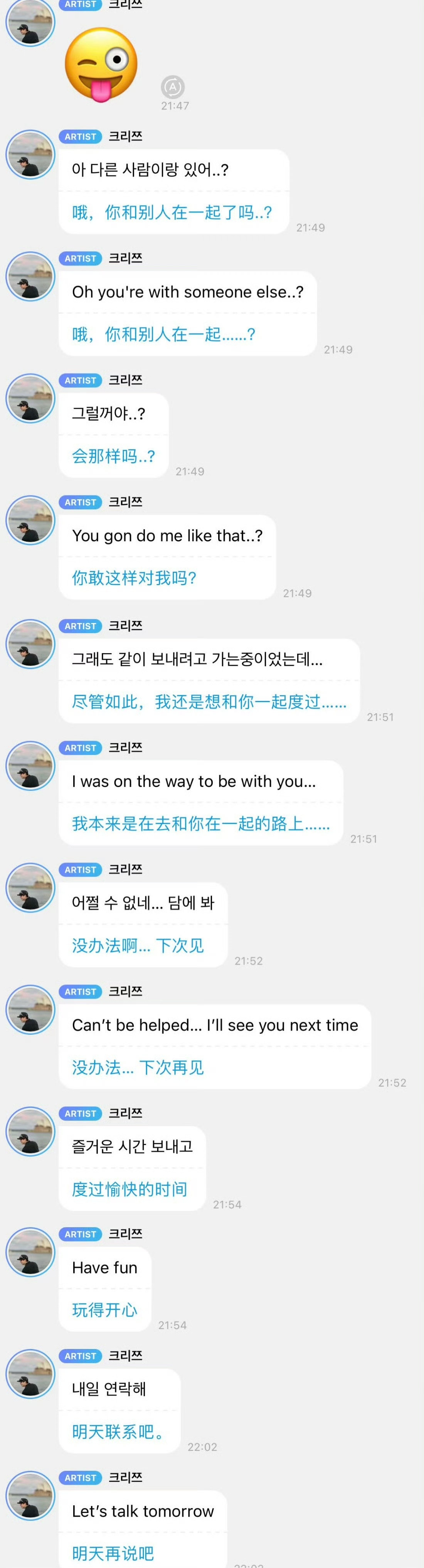This screenshot has height=1568, width=424.
Task: Tap the translate icon beside the emoji message
Action: coord(173,86)
